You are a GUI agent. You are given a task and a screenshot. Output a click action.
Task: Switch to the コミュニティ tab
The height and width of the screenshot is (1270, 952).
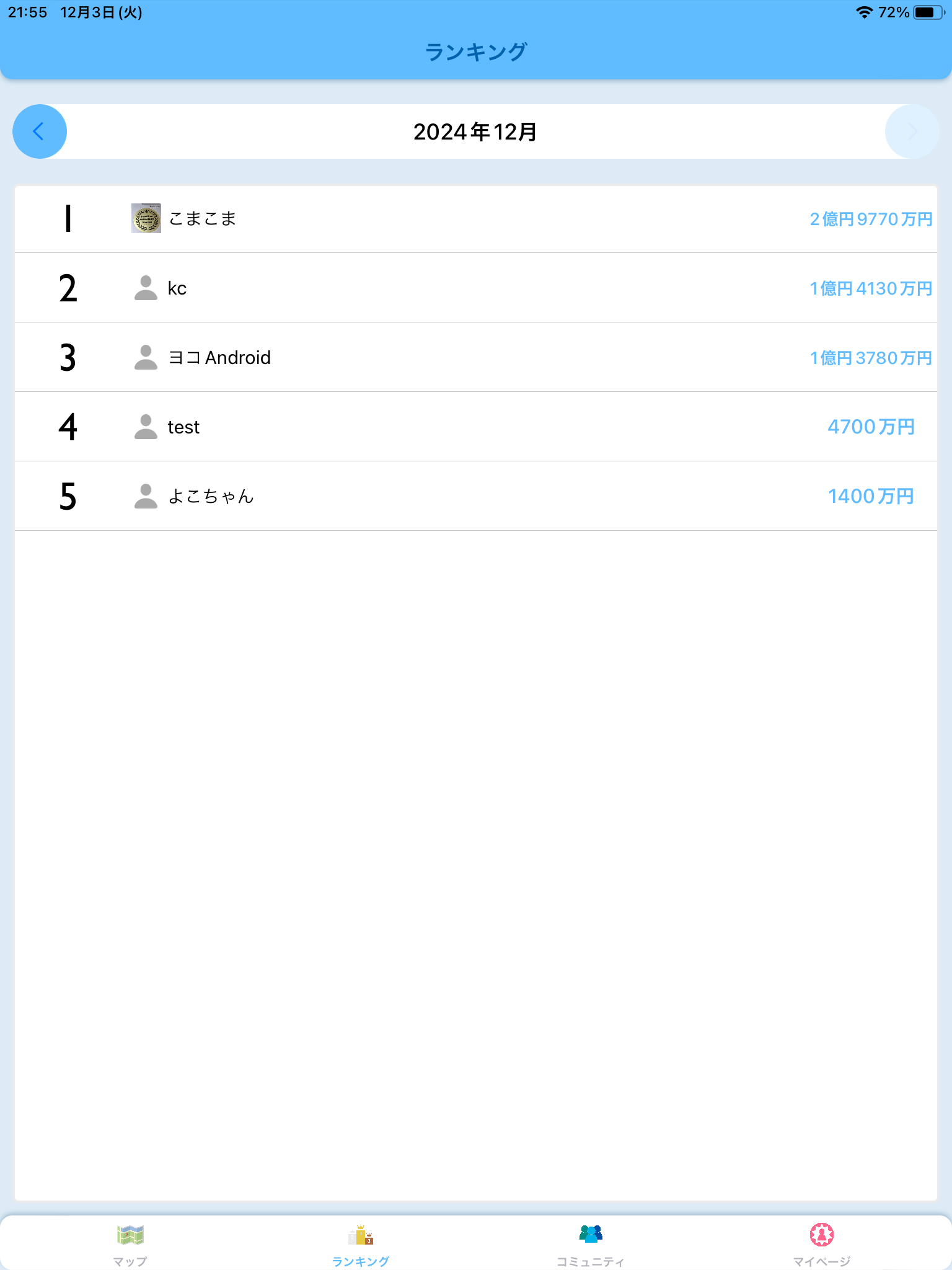pos(590,1245)
